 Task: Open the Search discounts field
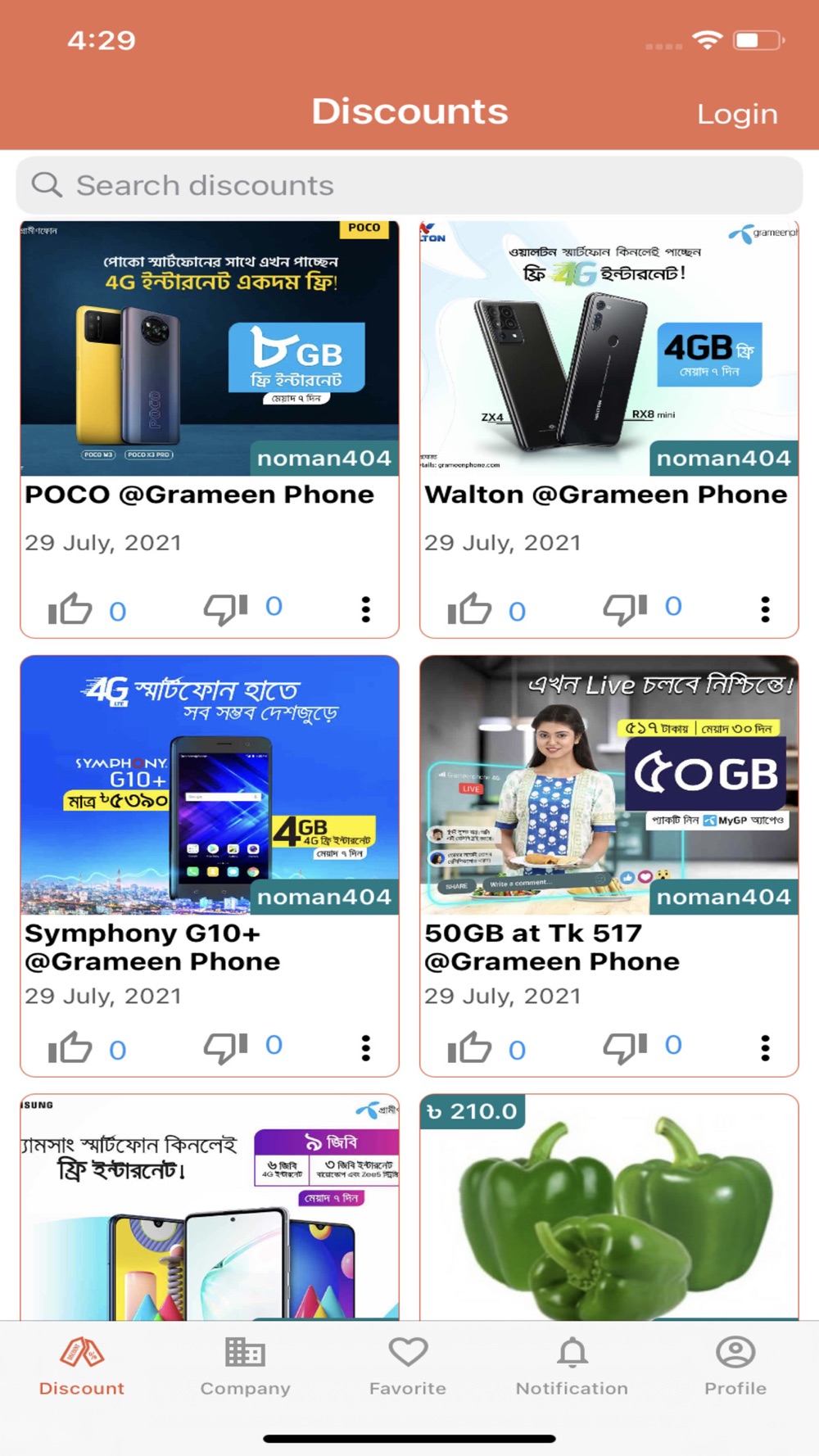click(409, 186)
